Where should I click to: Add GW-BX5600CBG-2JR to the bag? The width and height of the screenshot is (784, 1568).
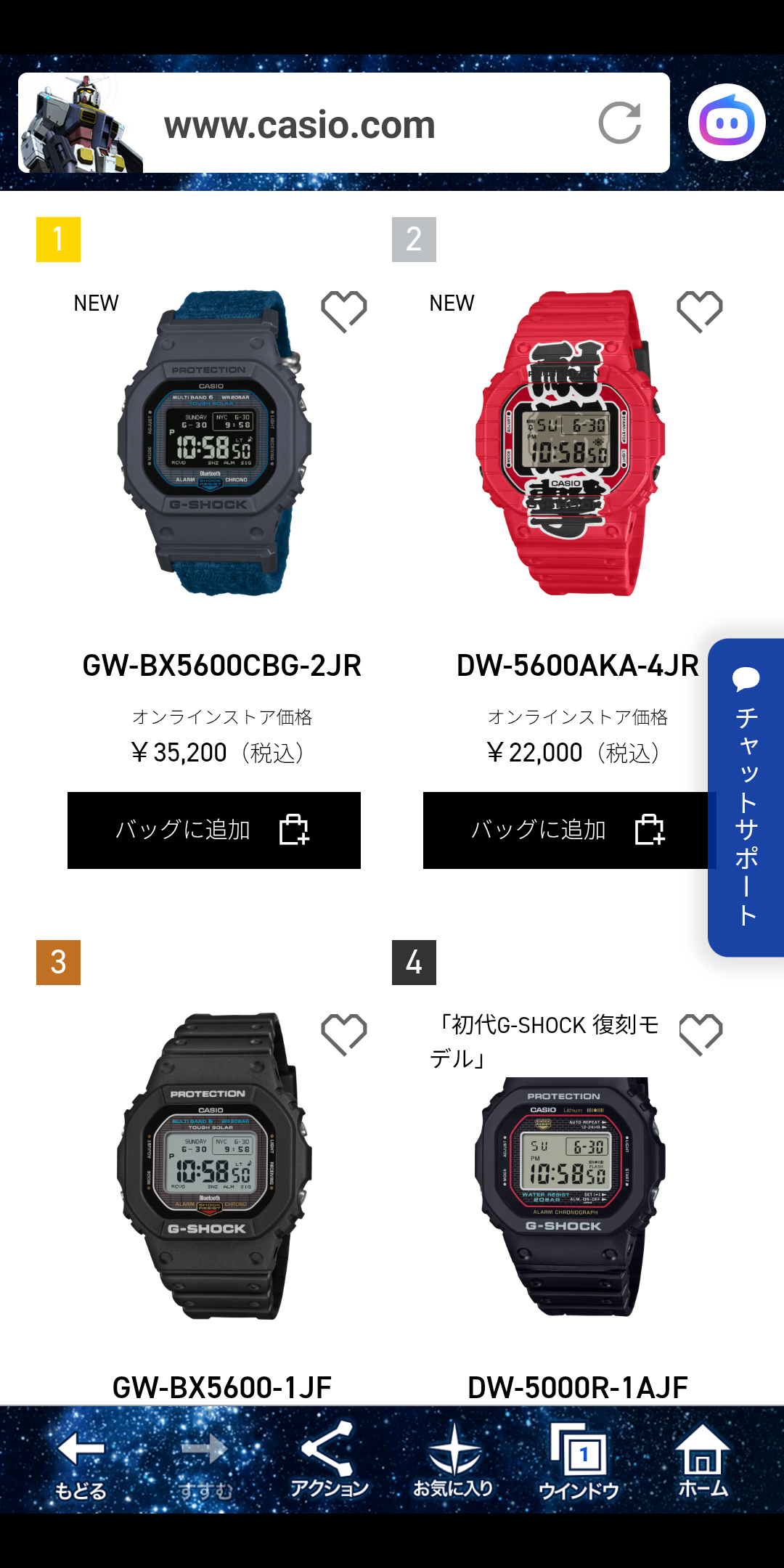[214, 830]
